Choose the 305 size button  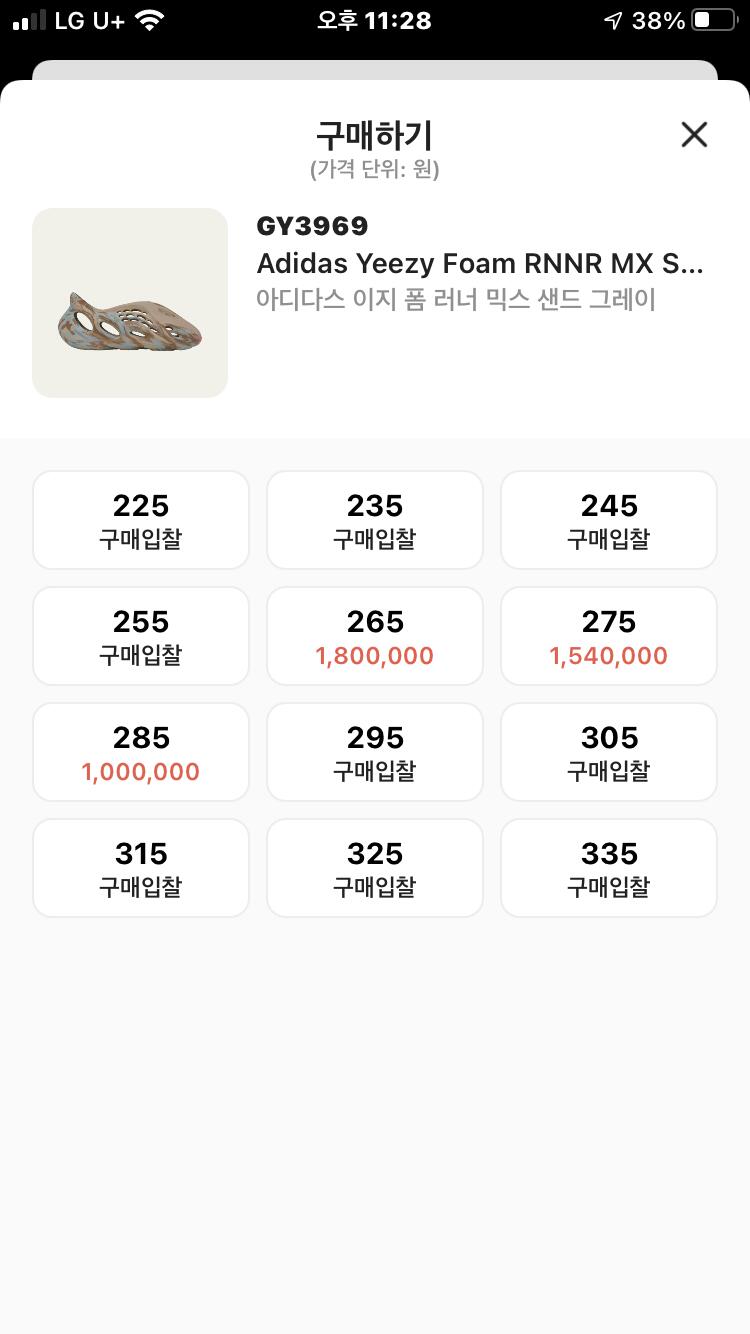click(609, 752)
